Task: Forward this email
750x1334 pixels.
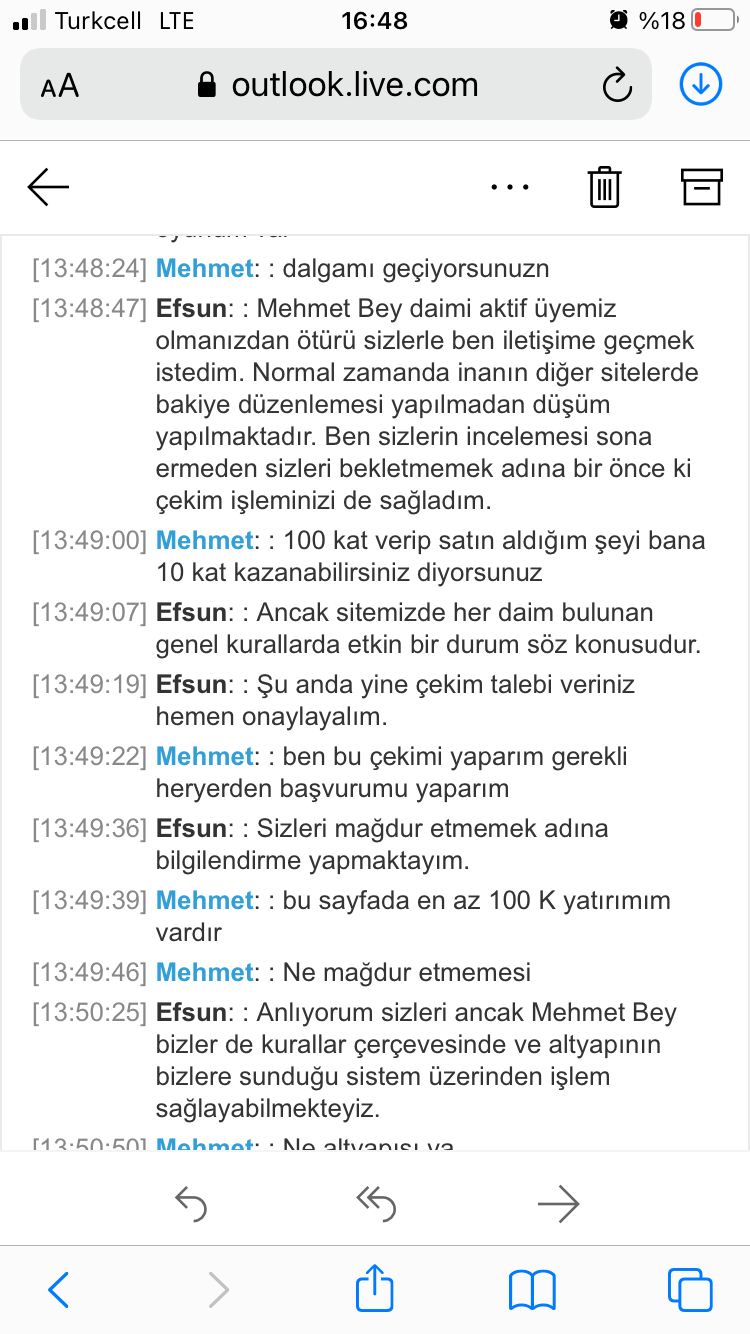Action: tap(558, 1204)
